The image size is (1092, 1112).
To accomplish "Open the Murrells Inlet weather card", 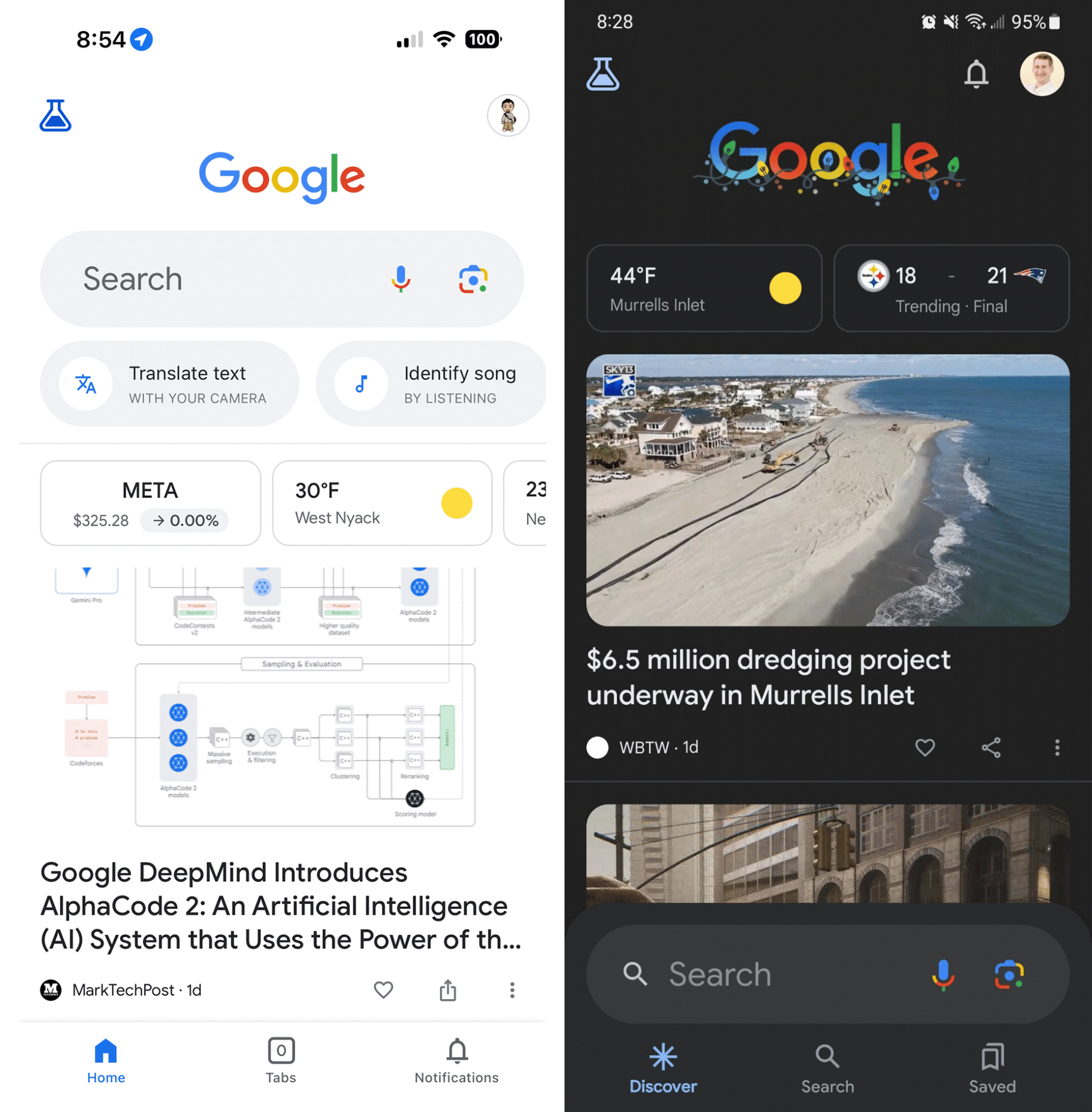I will 704,289.
